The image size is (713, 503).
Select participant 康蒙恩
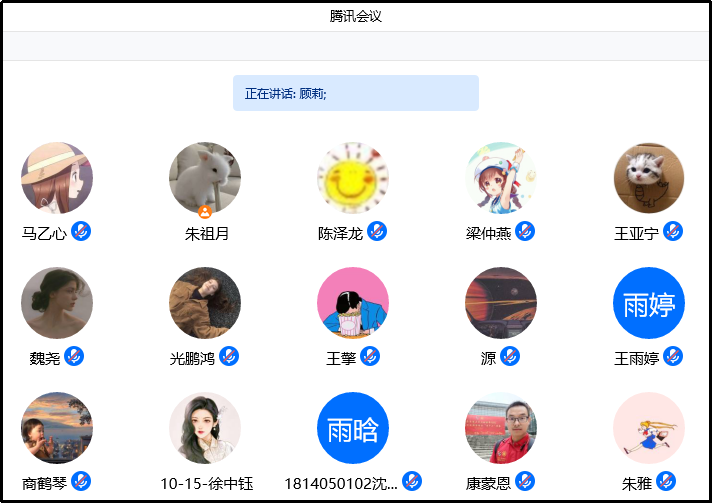pos(501,428)
